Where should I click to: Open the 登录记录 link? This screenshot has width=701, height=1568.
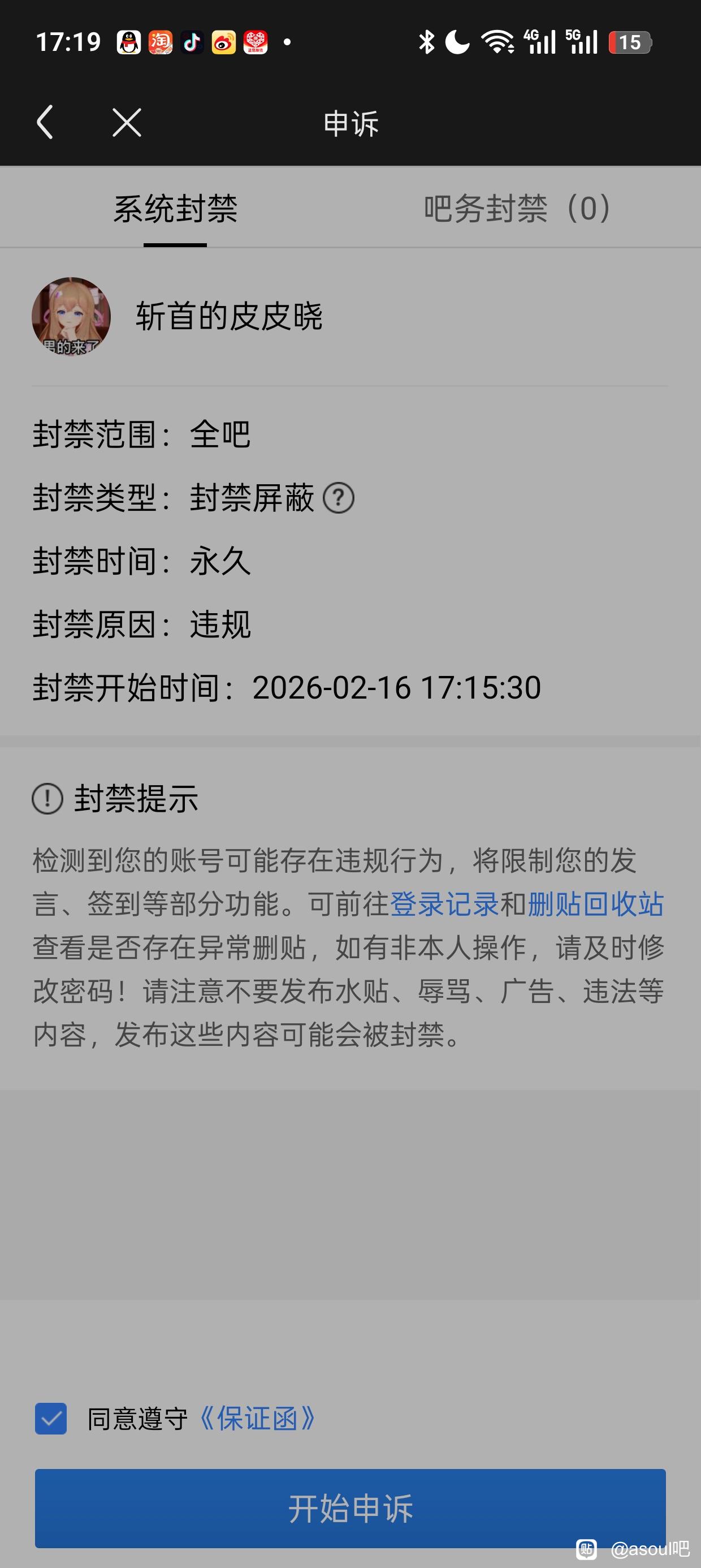tap(444, 904)
